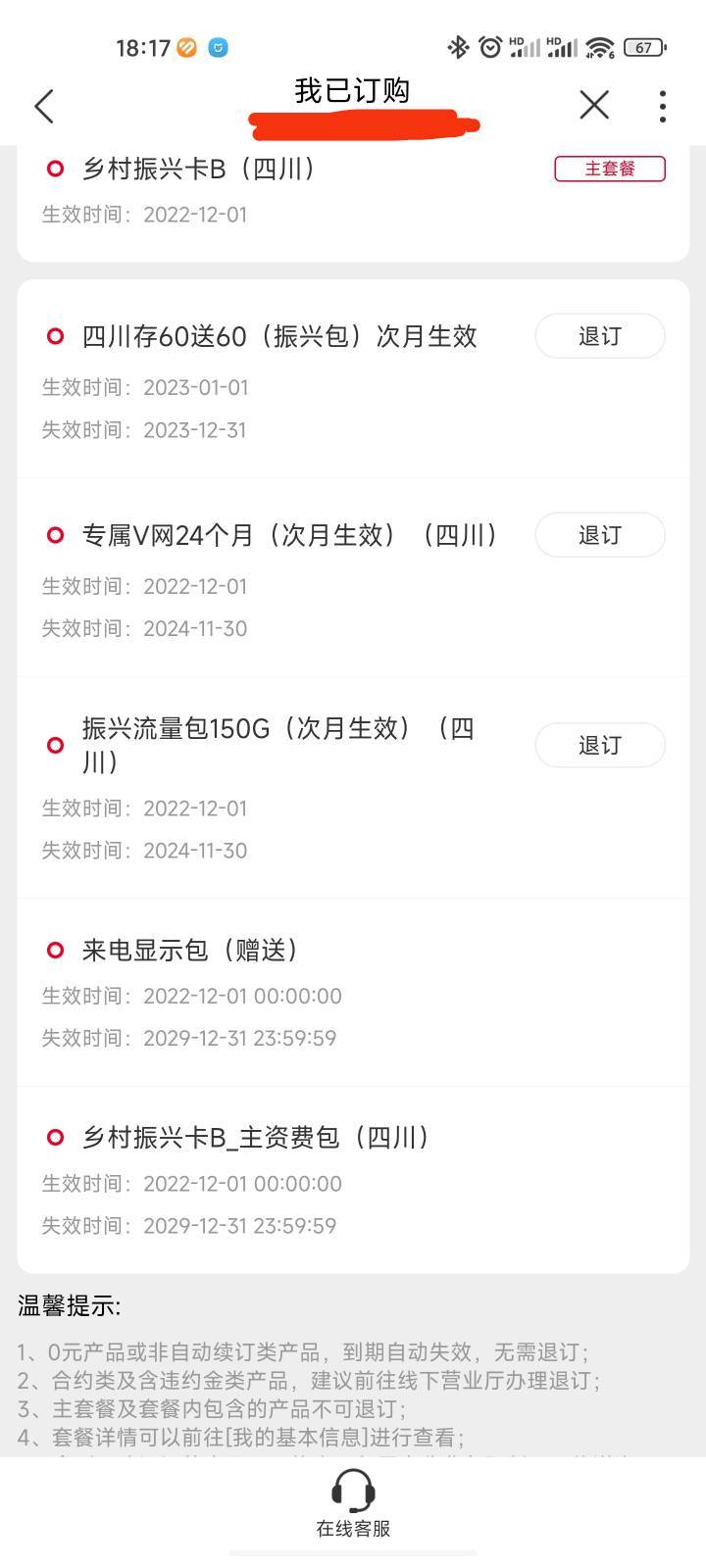Close the page with the X icon
Screen dimensions: 706x1568
pos(594,105)
